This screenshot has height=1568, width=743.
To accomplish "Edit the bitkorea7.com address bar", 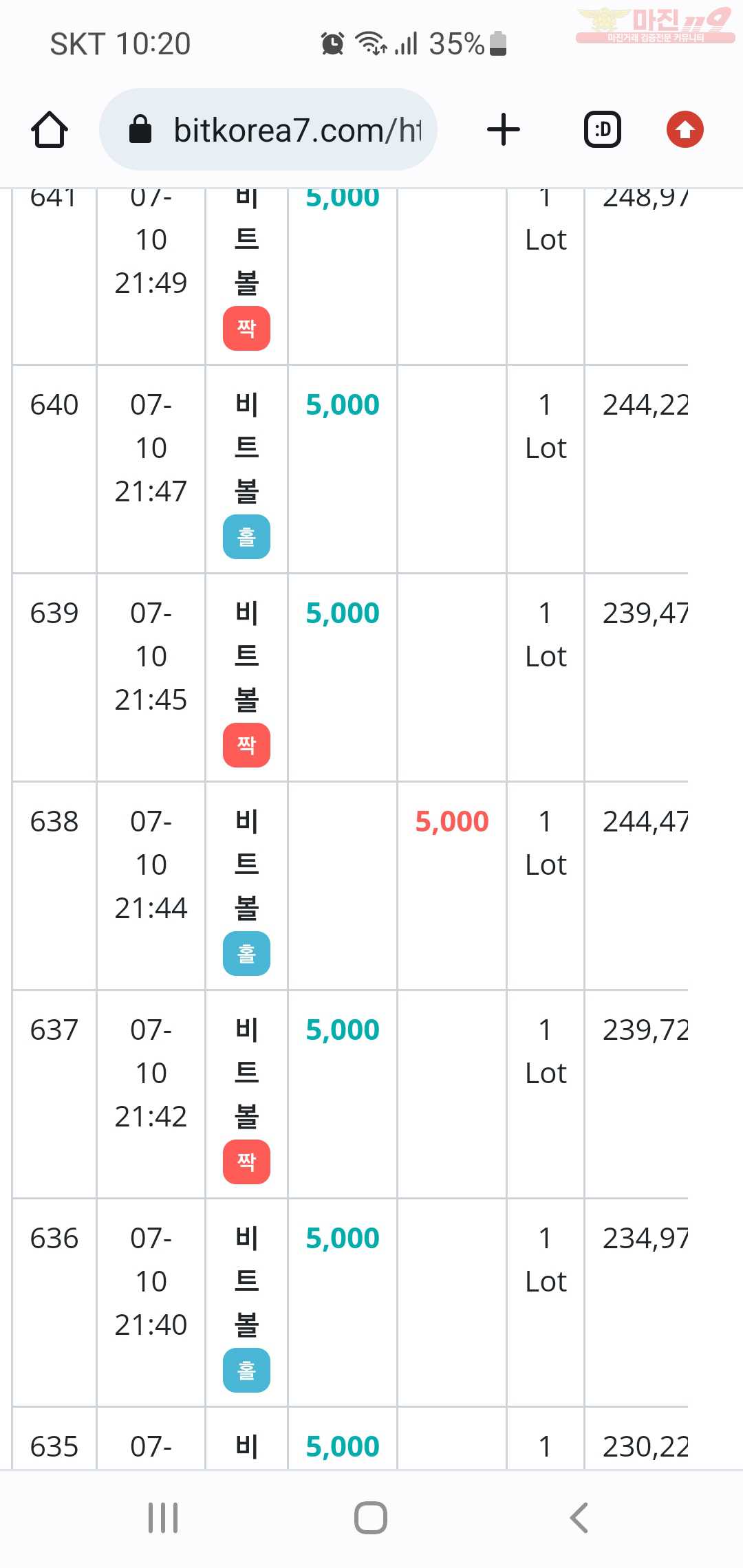I will pyautogui.click(x=268, y=129).
